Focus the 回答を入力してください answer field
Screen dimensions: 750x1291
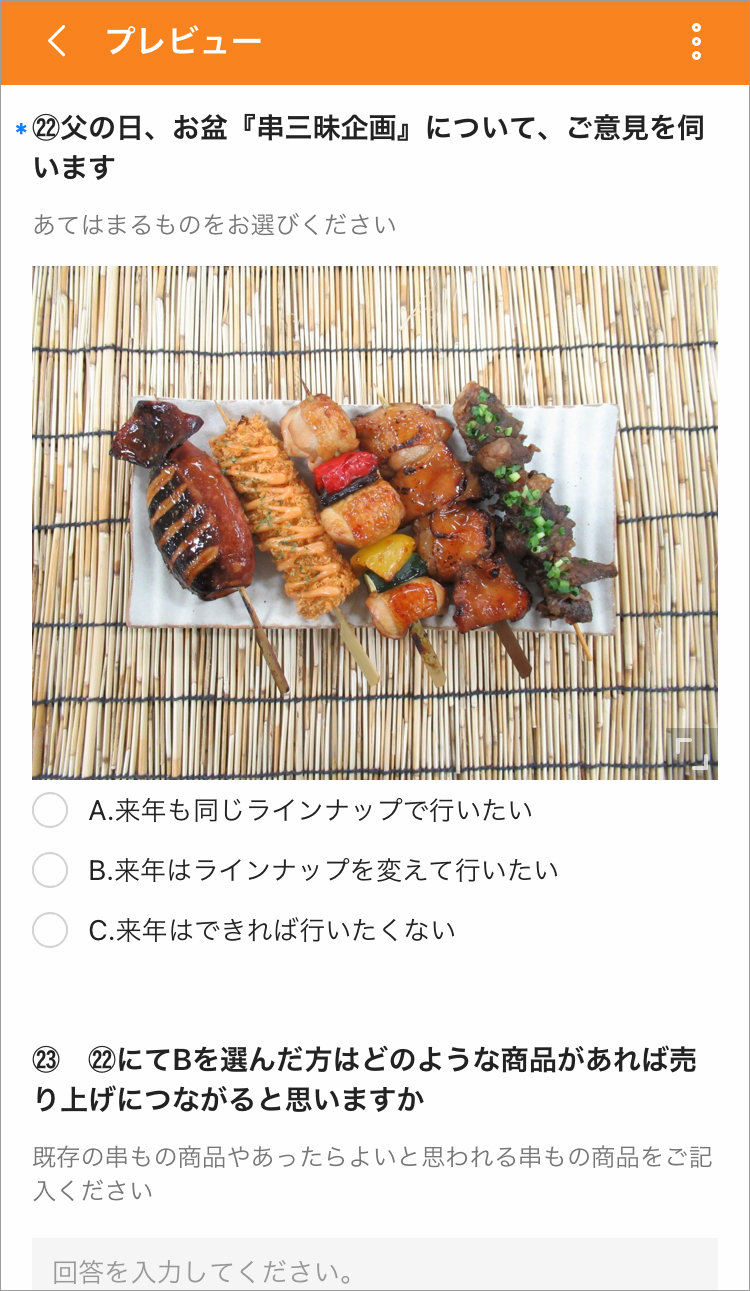[375, 1268]
